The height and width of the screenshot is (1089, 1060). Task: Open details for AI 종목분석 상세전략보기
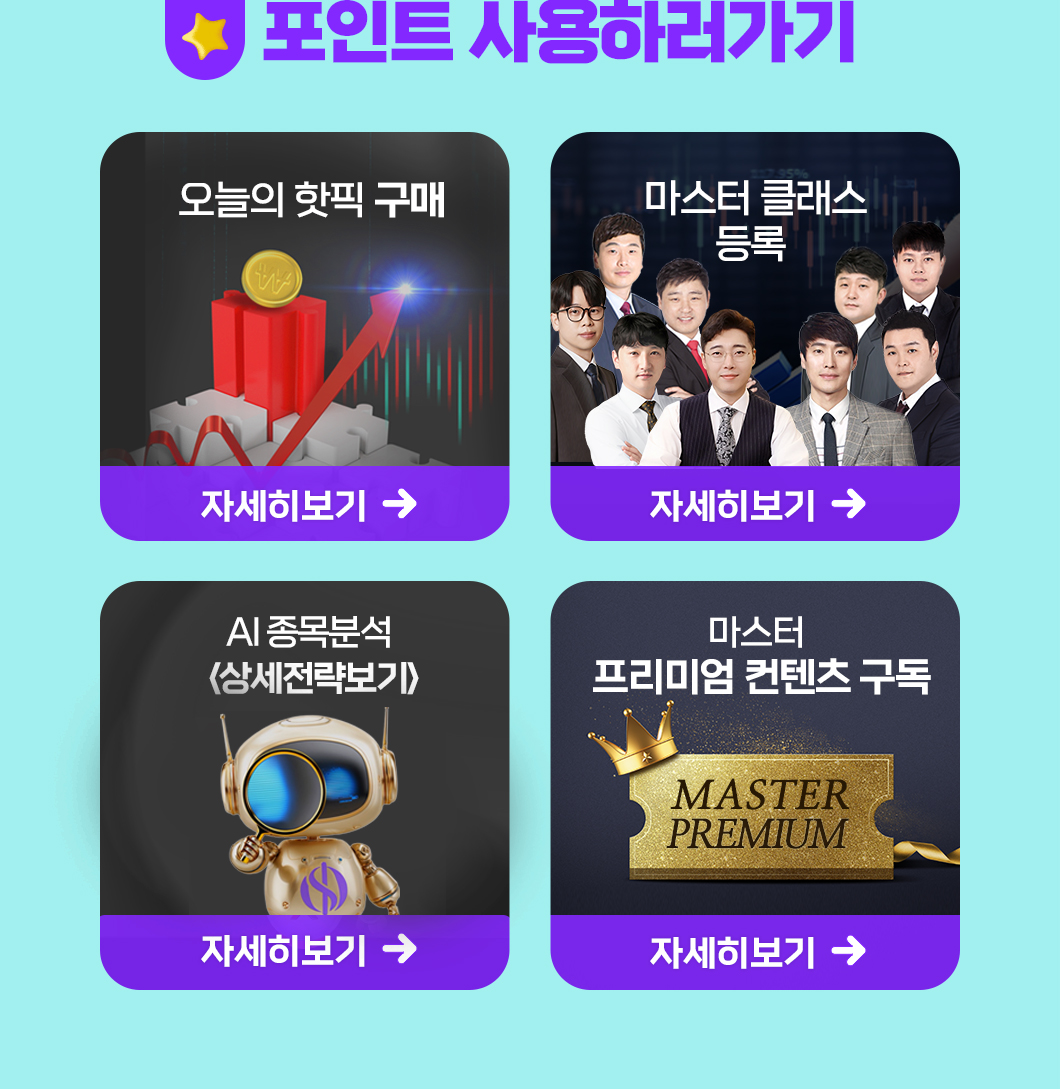[305, 951]
